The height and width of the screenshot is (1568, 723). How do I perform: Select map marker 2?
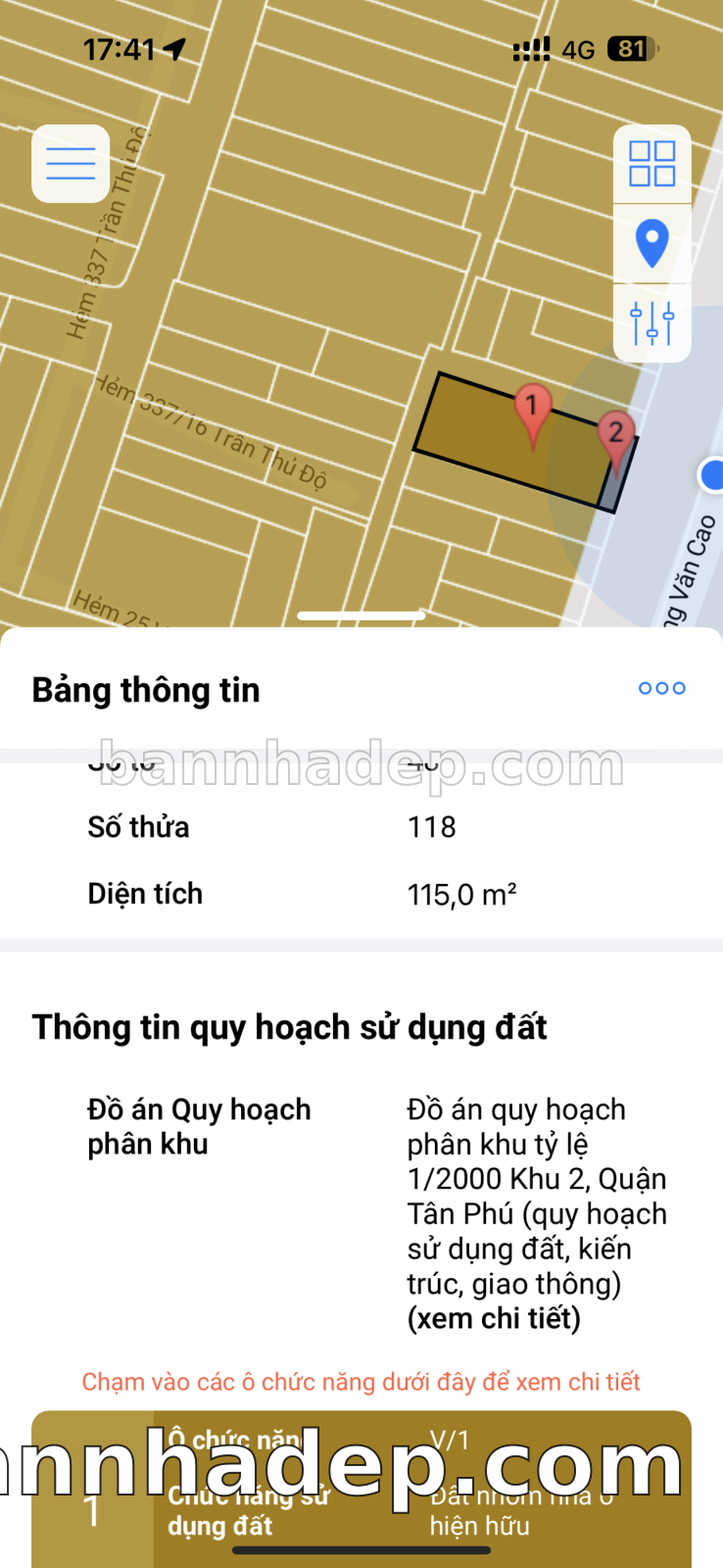point(616,434)
